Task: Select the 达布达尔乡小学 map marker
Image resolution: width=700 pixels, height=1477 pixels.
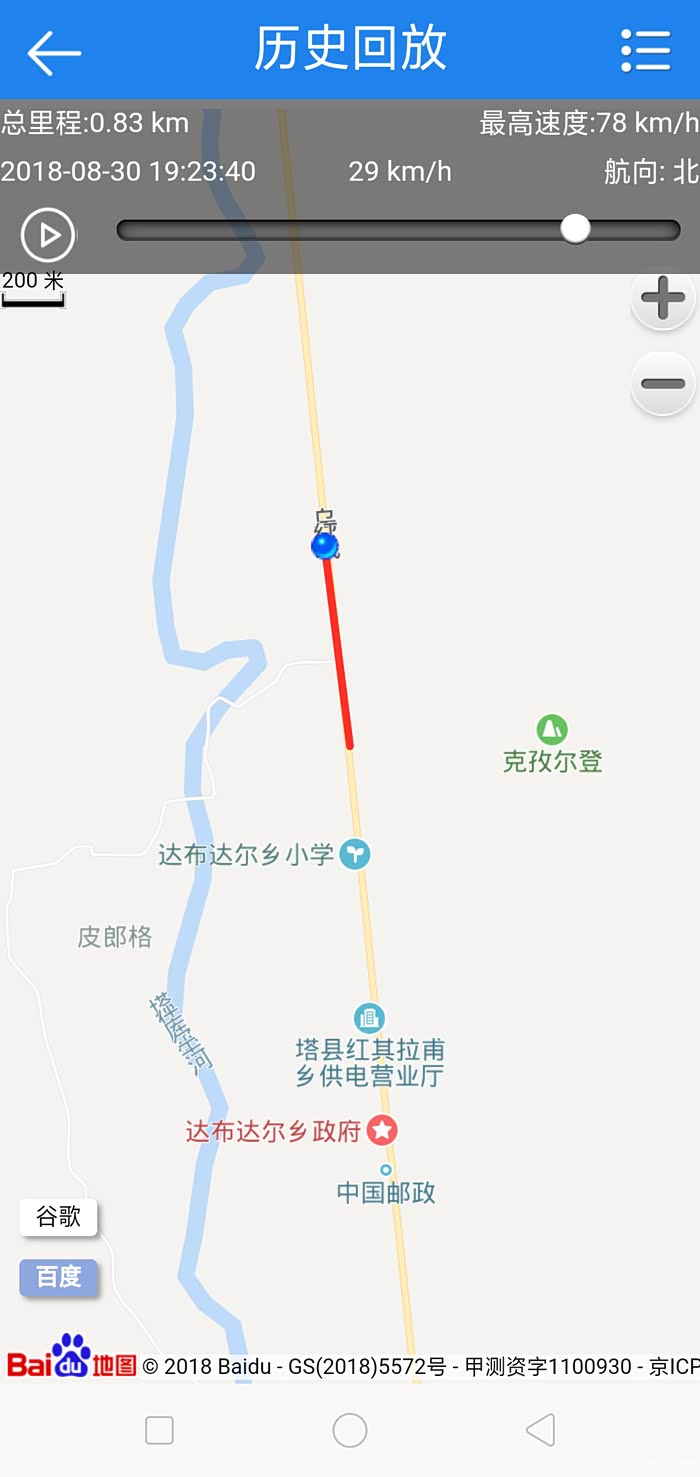Action: pyautogui.click(x=354, y=855)
